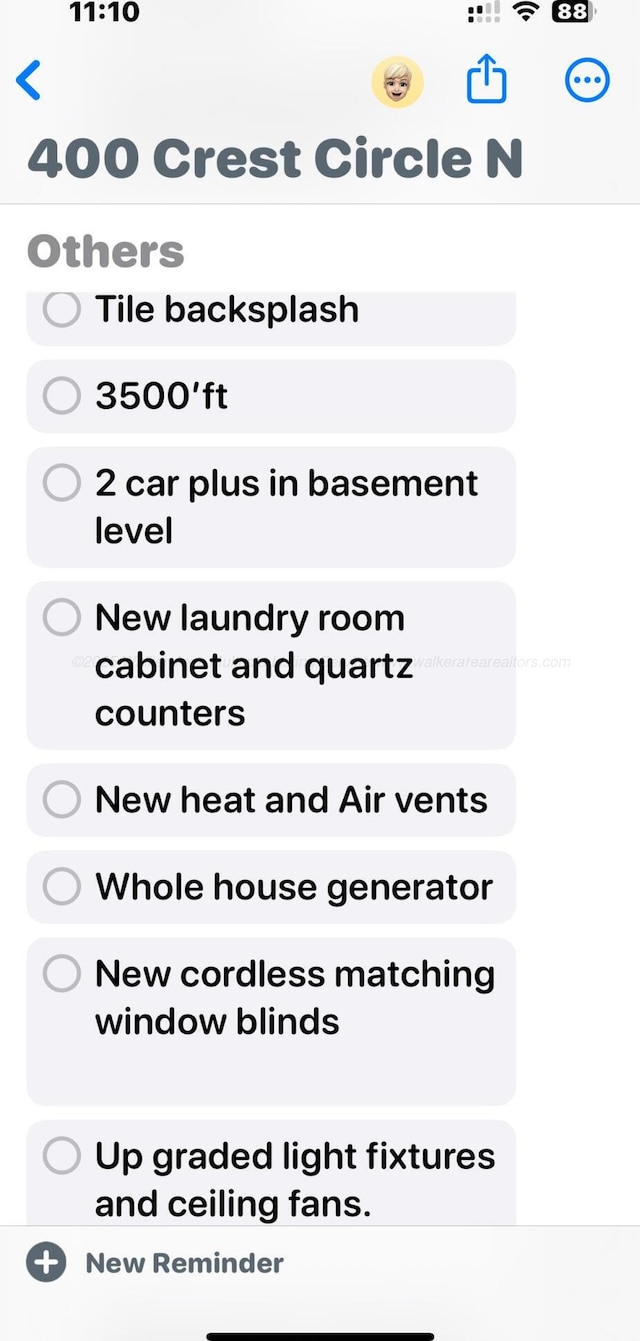The width and height of the screenshot is (640, 1341).
Task: Go back using the back arrow
Action: click(29, 81)
